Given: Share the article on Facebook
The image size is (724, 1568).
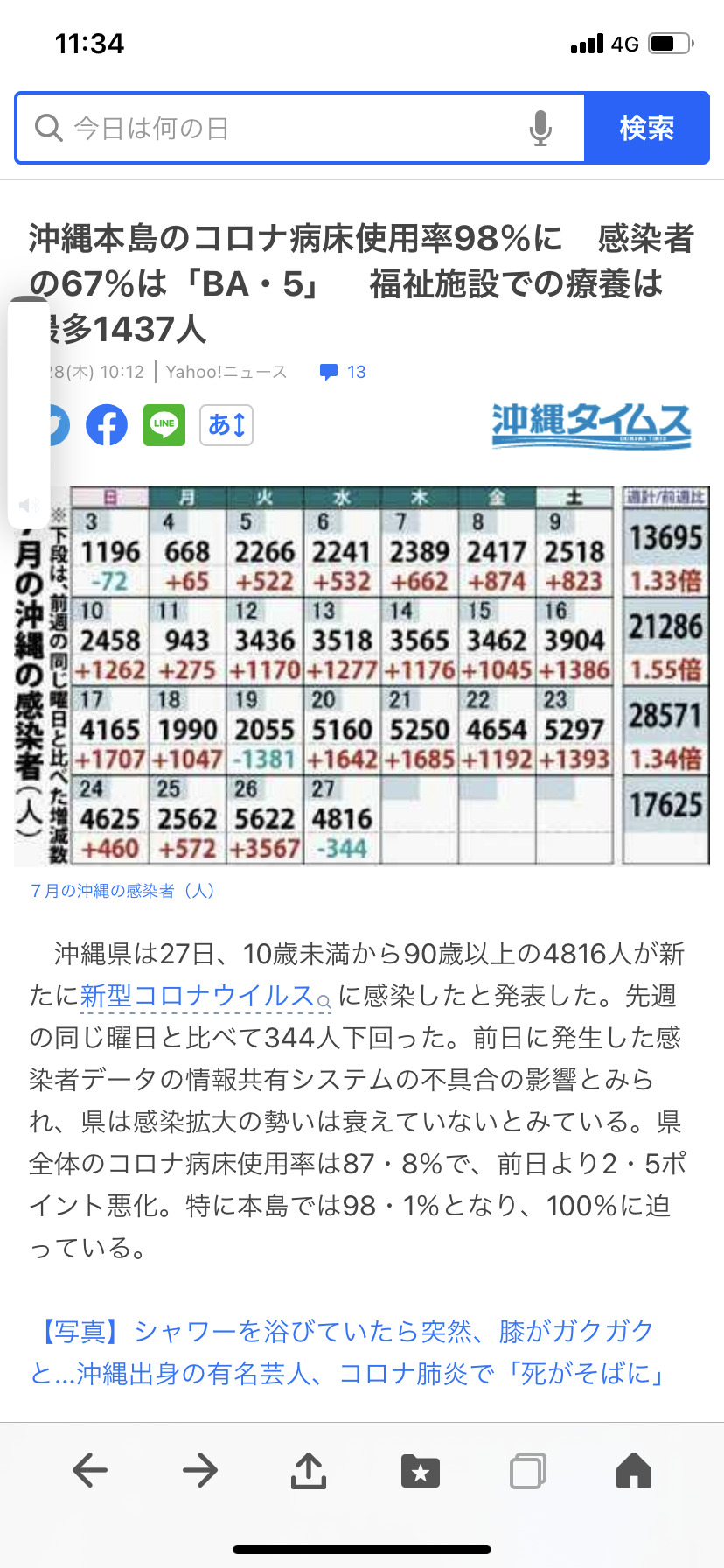Looking at the screenshot, I should 107,424.
